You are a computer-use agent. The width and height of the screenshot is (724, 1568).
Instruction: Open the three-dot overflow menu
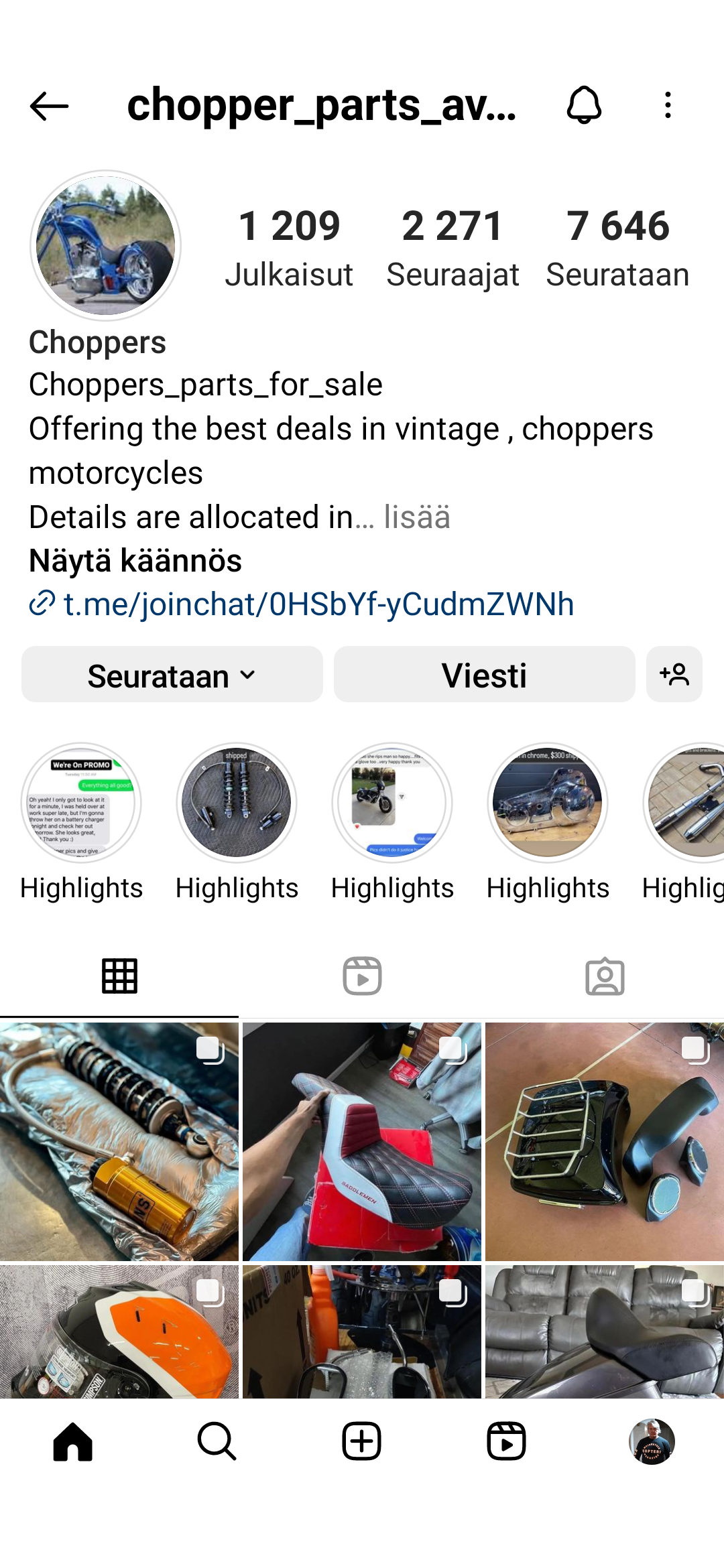pyautogui.click(x=668, y=105)
